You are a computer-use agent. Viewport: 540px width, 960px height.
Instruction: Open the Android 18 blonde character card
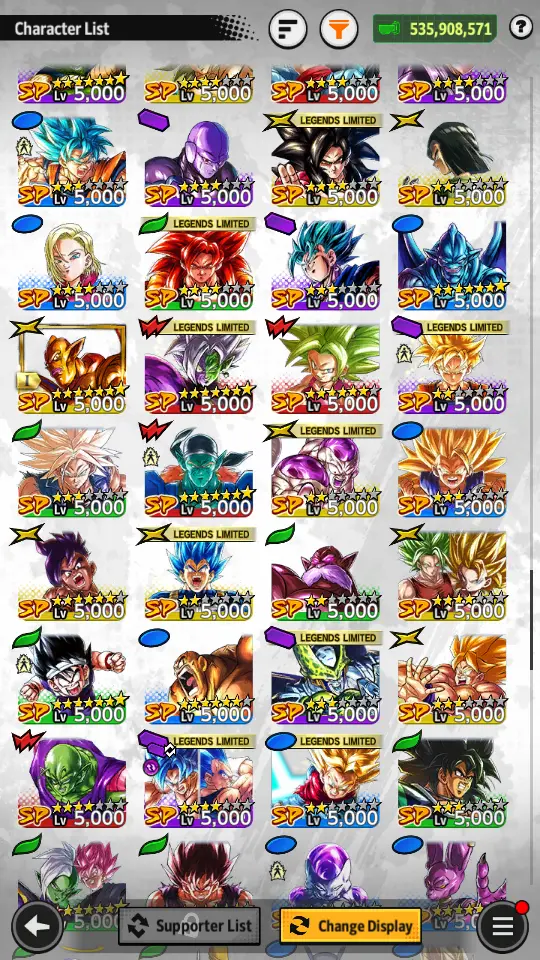coord(72,264)
